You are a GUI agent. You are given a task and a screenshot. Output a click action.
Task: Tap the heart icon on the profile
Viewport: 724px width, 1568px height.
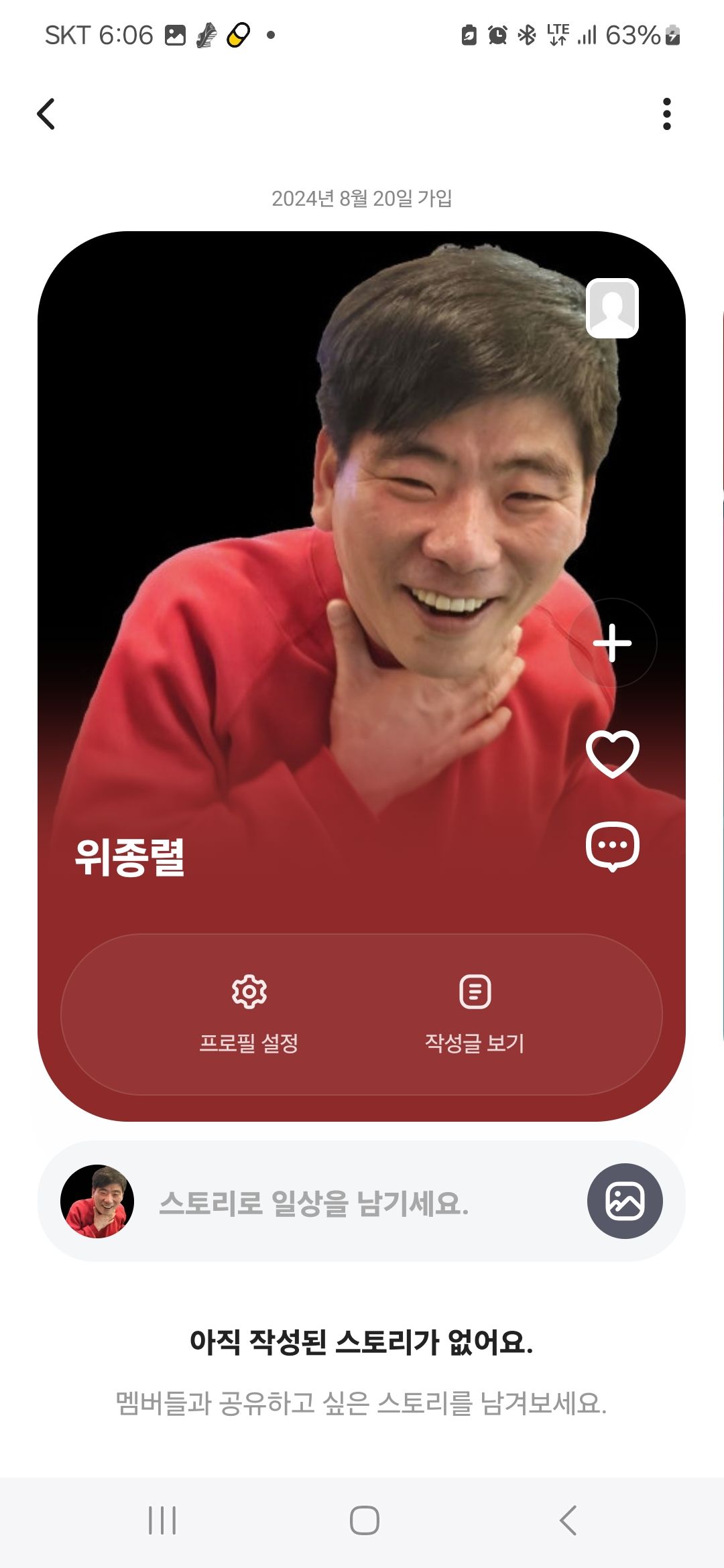[x=612, y=754]
